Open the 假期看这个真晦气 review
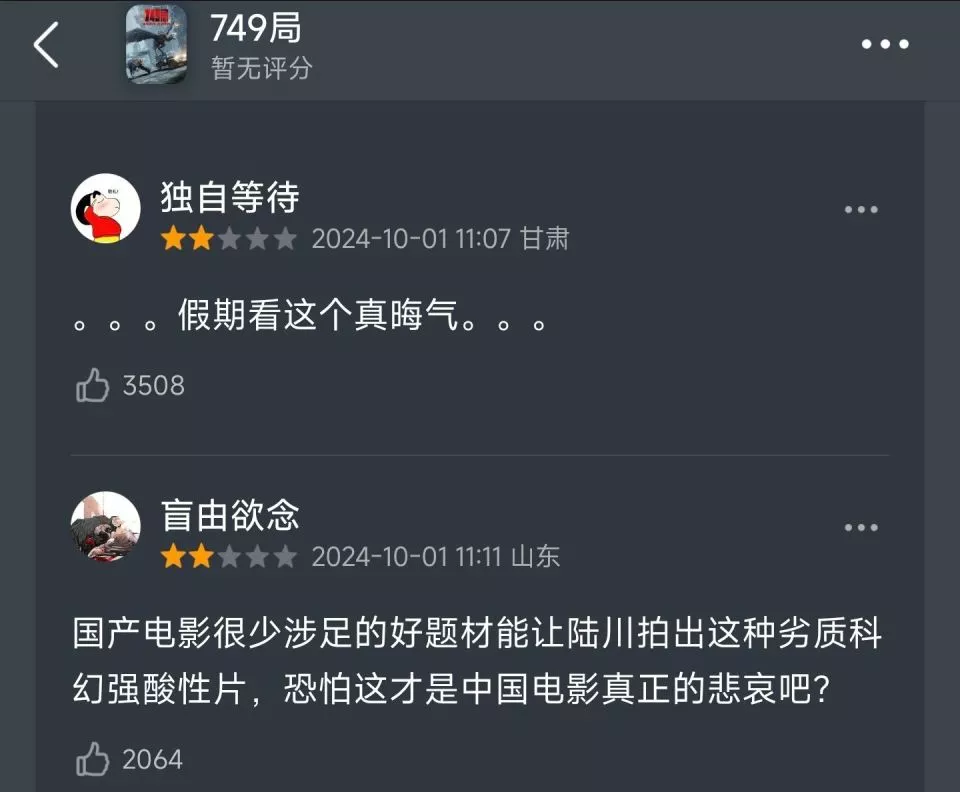The height and width of the screenshot is (792, 960). point(310,319)
